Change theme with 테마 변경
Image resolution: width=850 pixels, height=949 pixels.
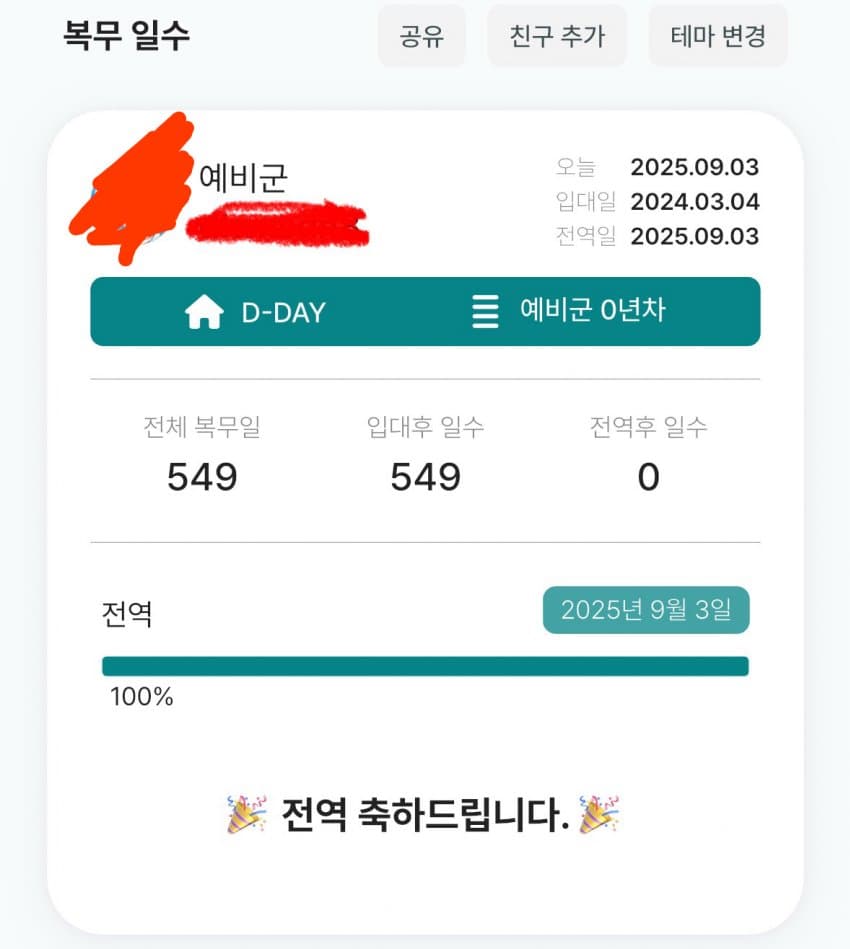click(718, 37)
